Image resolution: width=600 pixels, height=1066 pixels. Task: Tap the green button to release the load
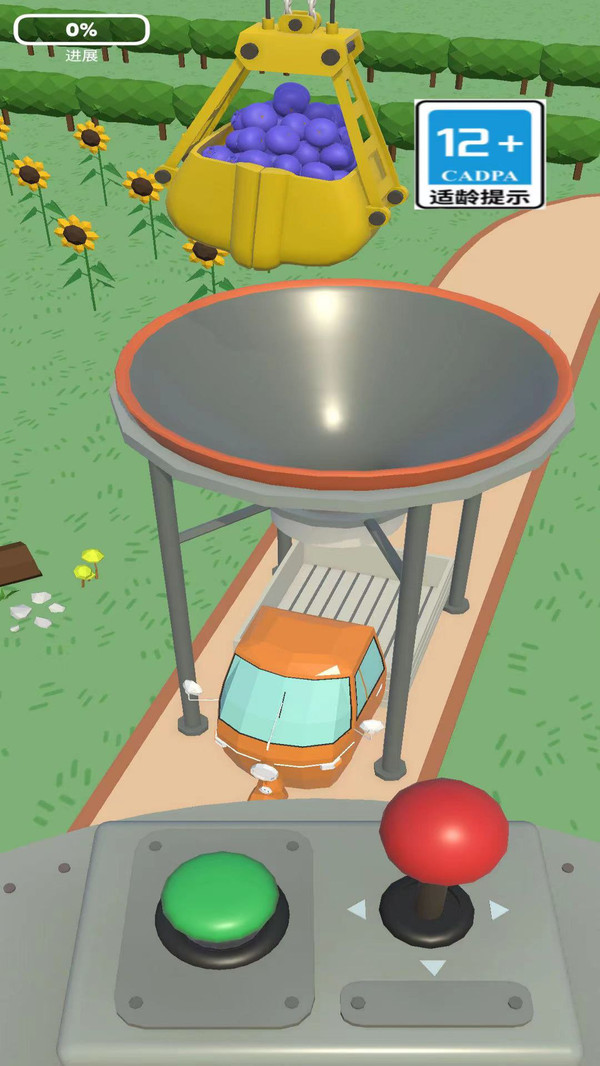click(220, 895)
